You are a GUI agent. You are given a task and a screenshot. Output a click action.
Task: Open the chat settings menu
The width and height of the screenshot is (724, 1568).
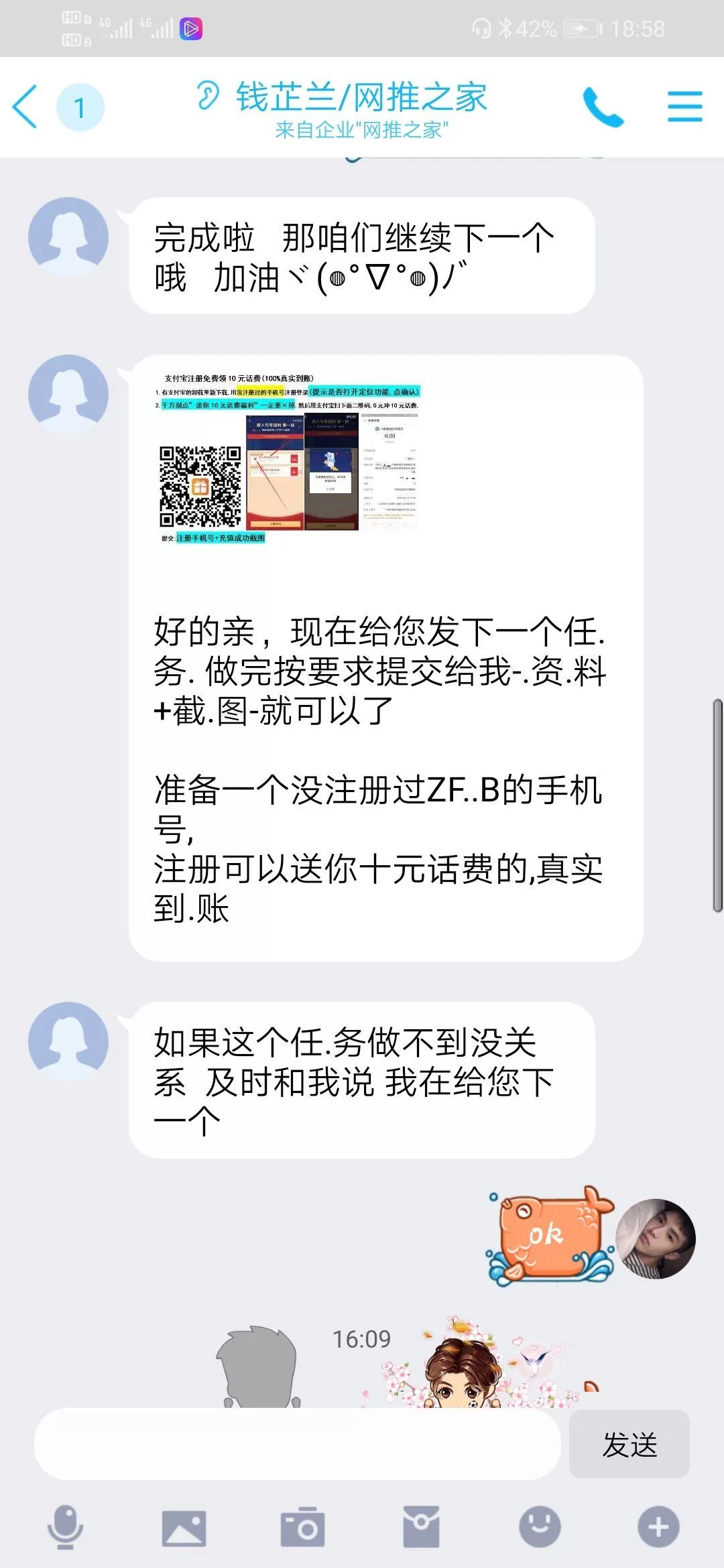(x=684, y=107)
